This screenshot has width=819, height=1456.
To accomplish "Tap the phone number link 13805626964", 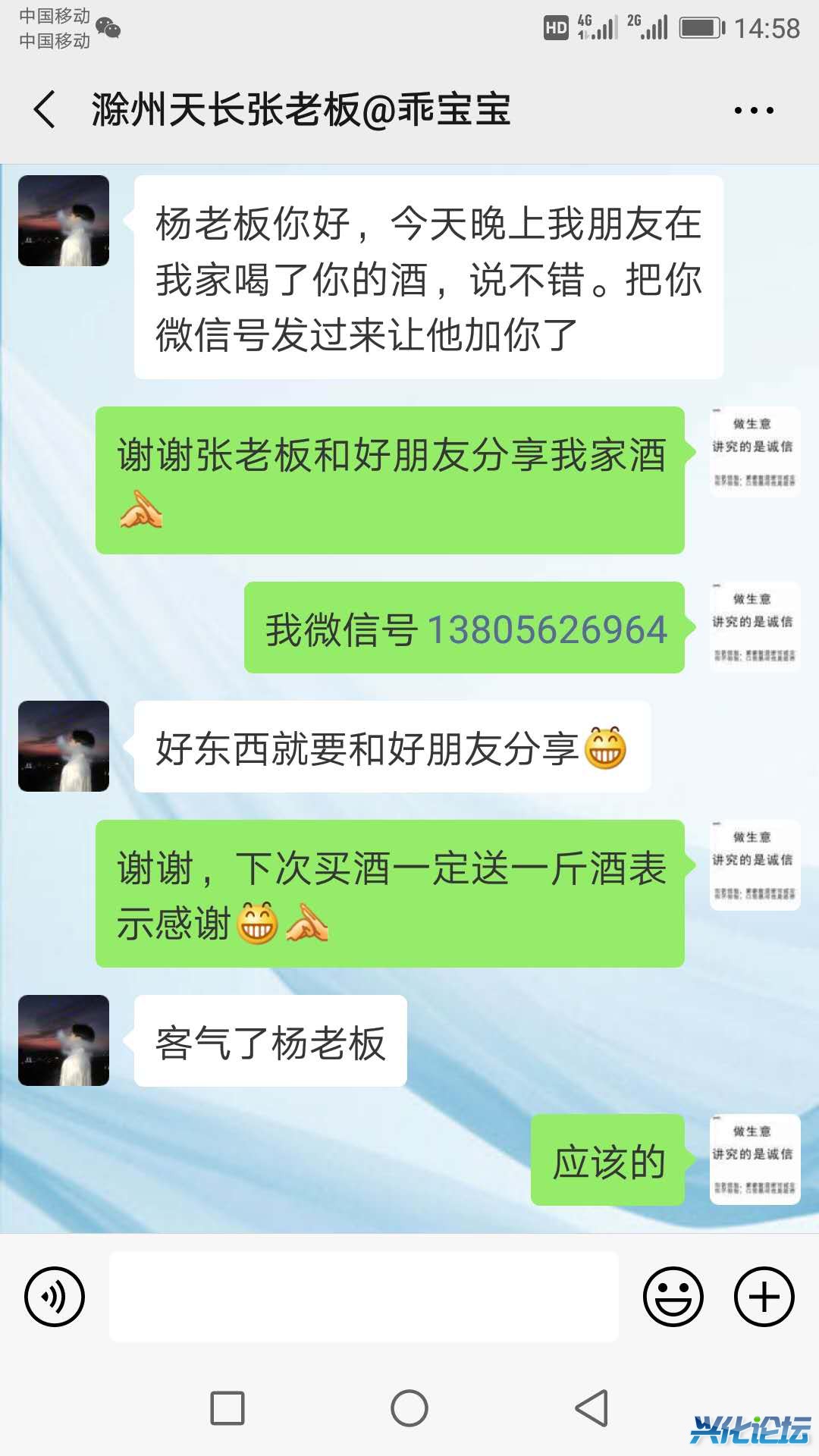I will click(547, 630).
